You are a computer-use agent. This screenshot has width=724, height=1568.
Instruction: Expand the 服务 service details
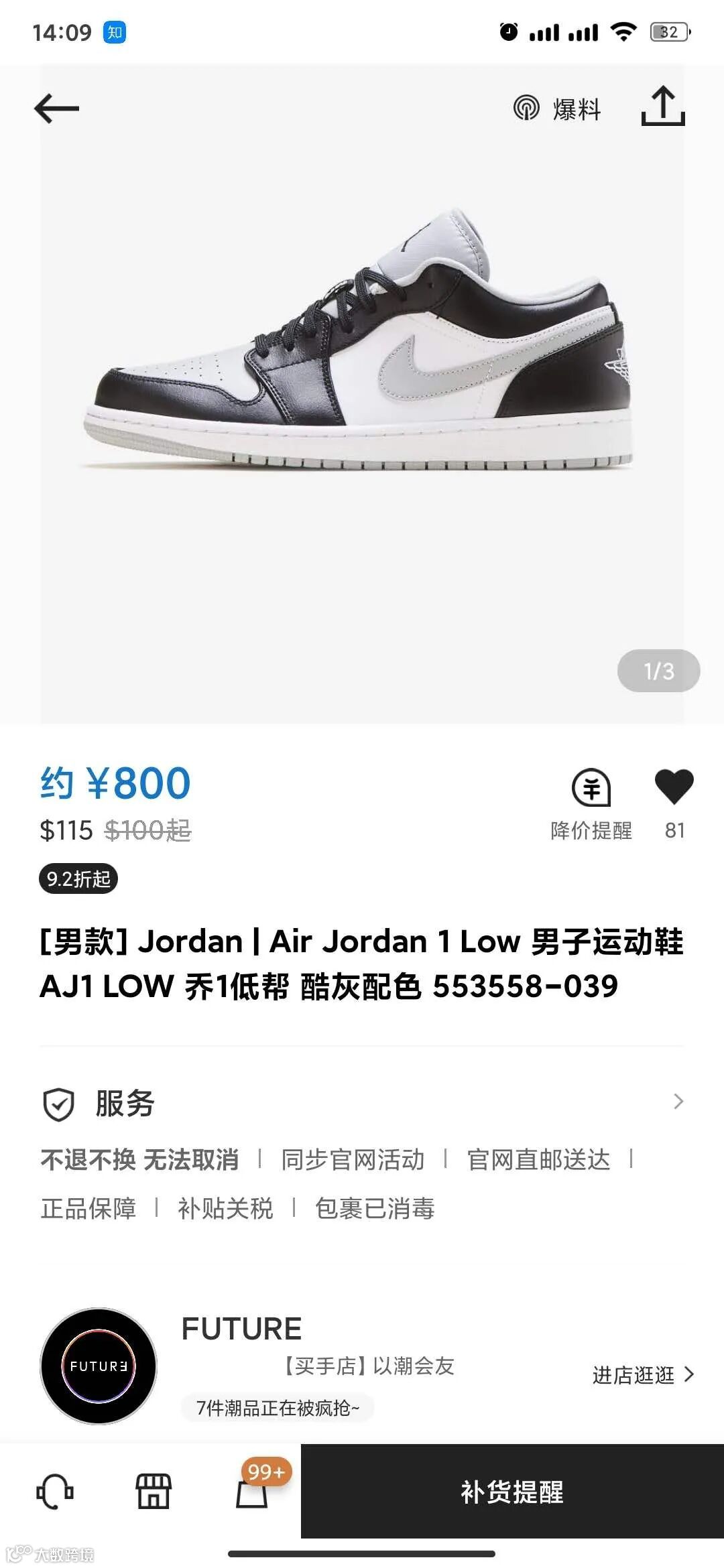click(x=678, y=1102)
